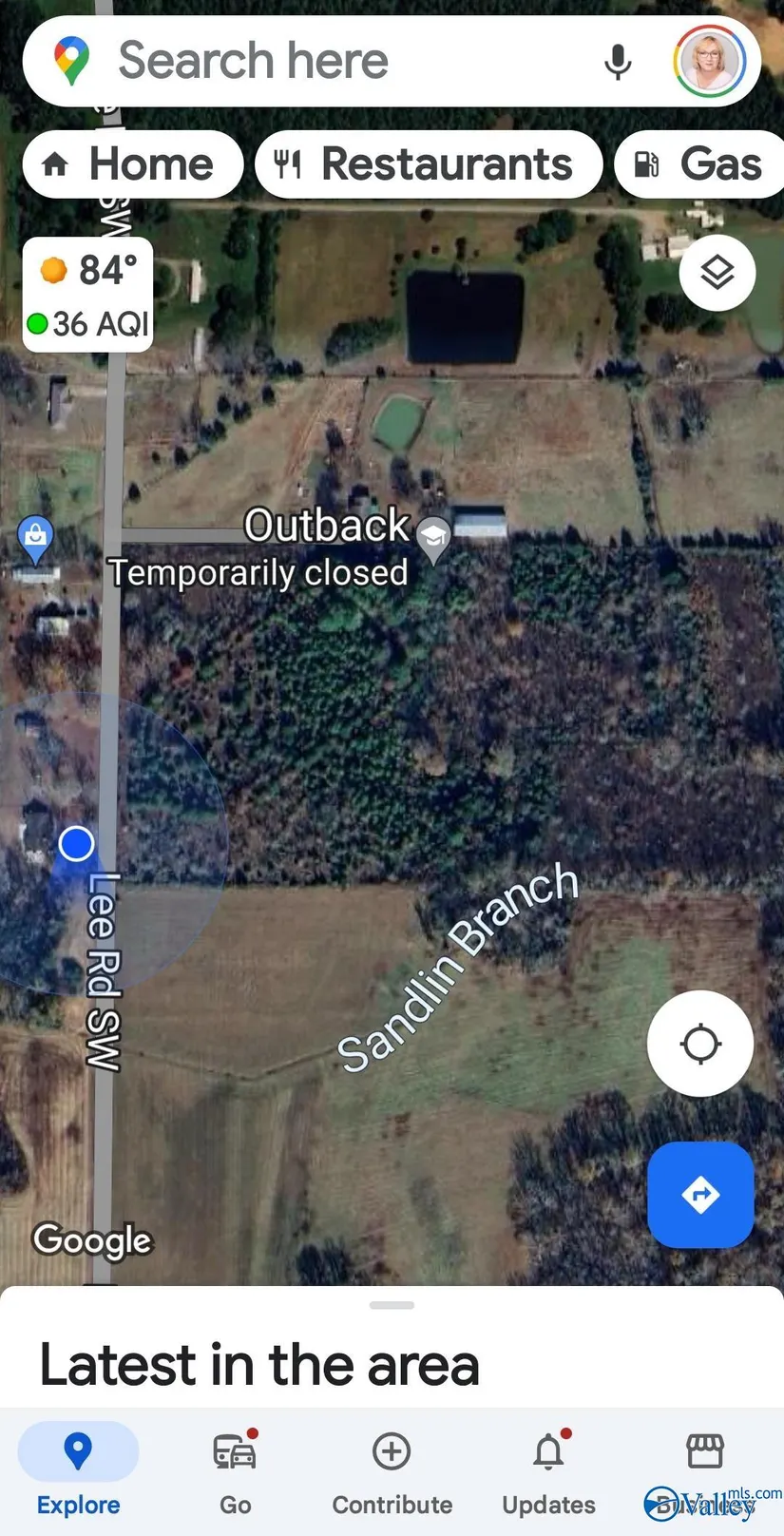This screenshot has width=784, height=1536.
Task: Open the account profile picture
Action: pos(710,61)
